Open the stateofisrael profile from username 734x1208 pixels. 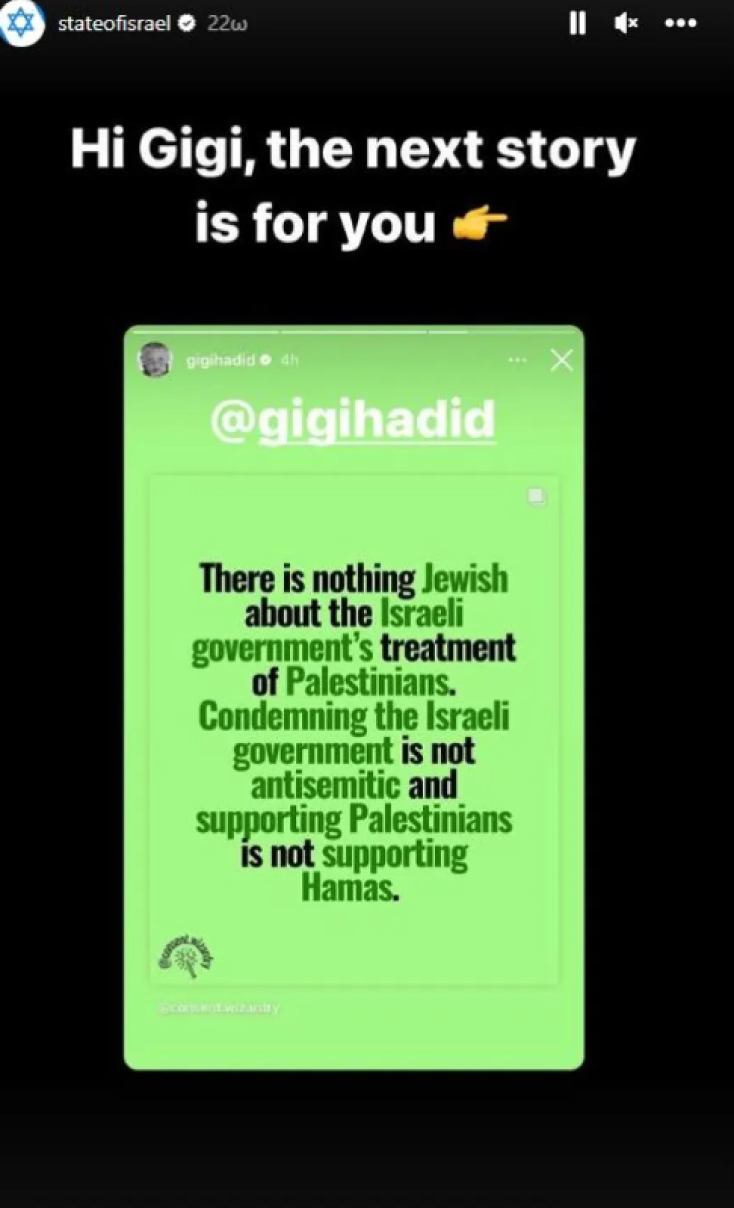[x=114, y=24]
